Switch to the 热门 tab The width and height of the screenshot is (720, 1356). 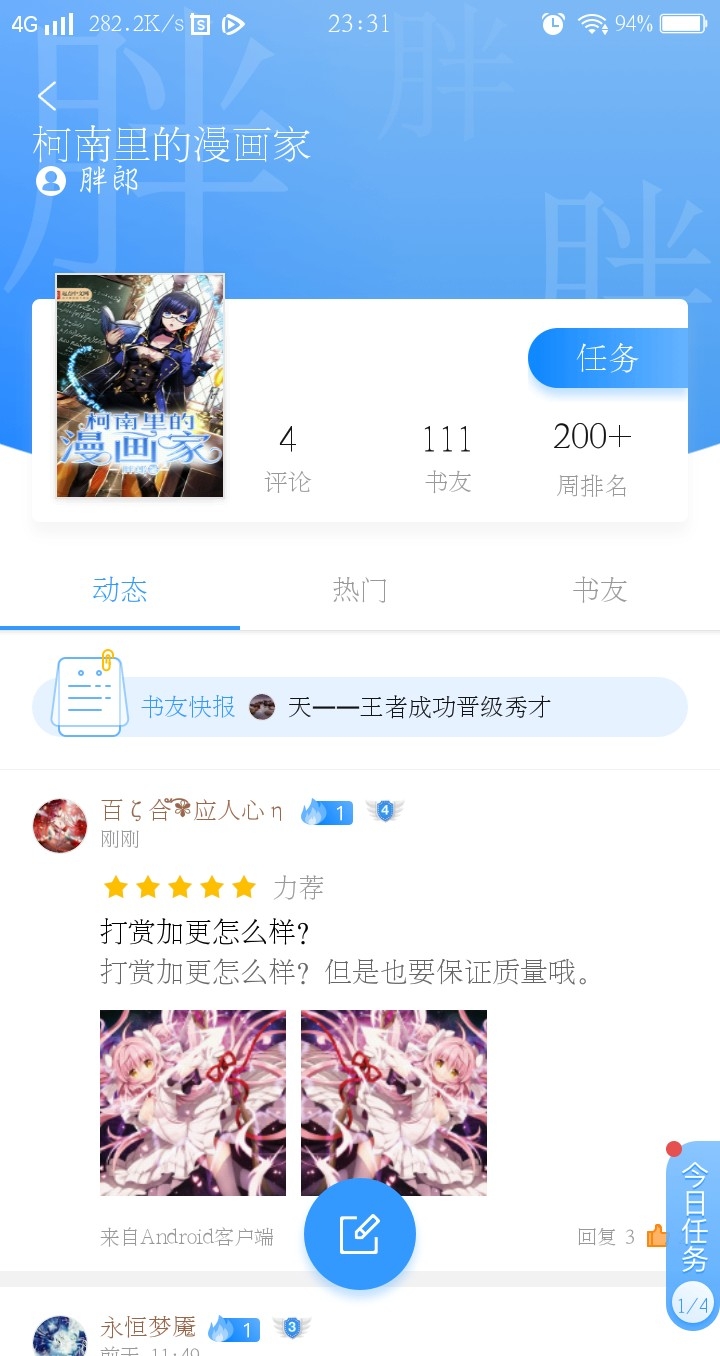pyautogui.click(x=360, y=590)
